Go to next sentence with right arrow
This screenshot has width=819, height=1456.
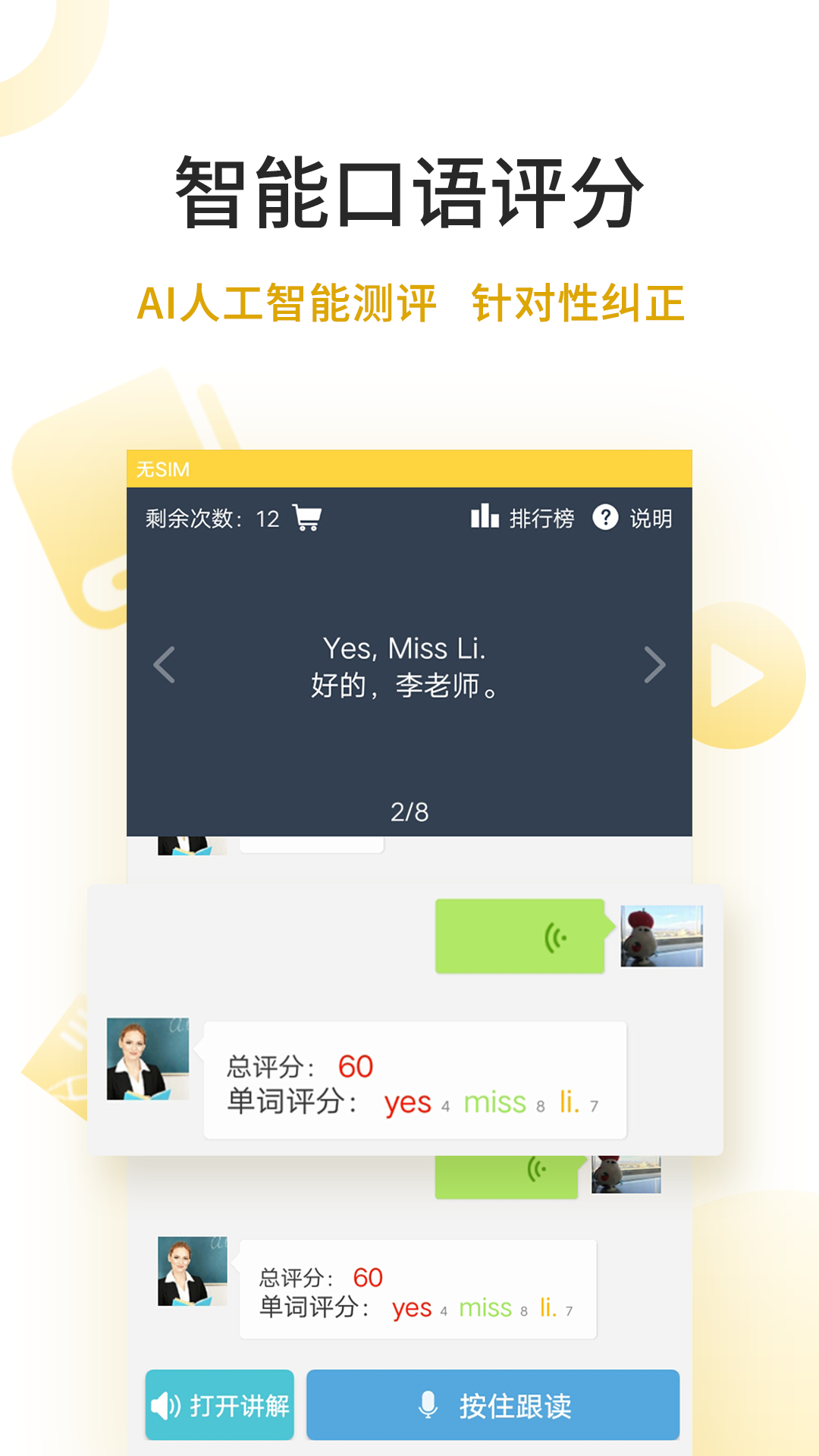point(655,665)
